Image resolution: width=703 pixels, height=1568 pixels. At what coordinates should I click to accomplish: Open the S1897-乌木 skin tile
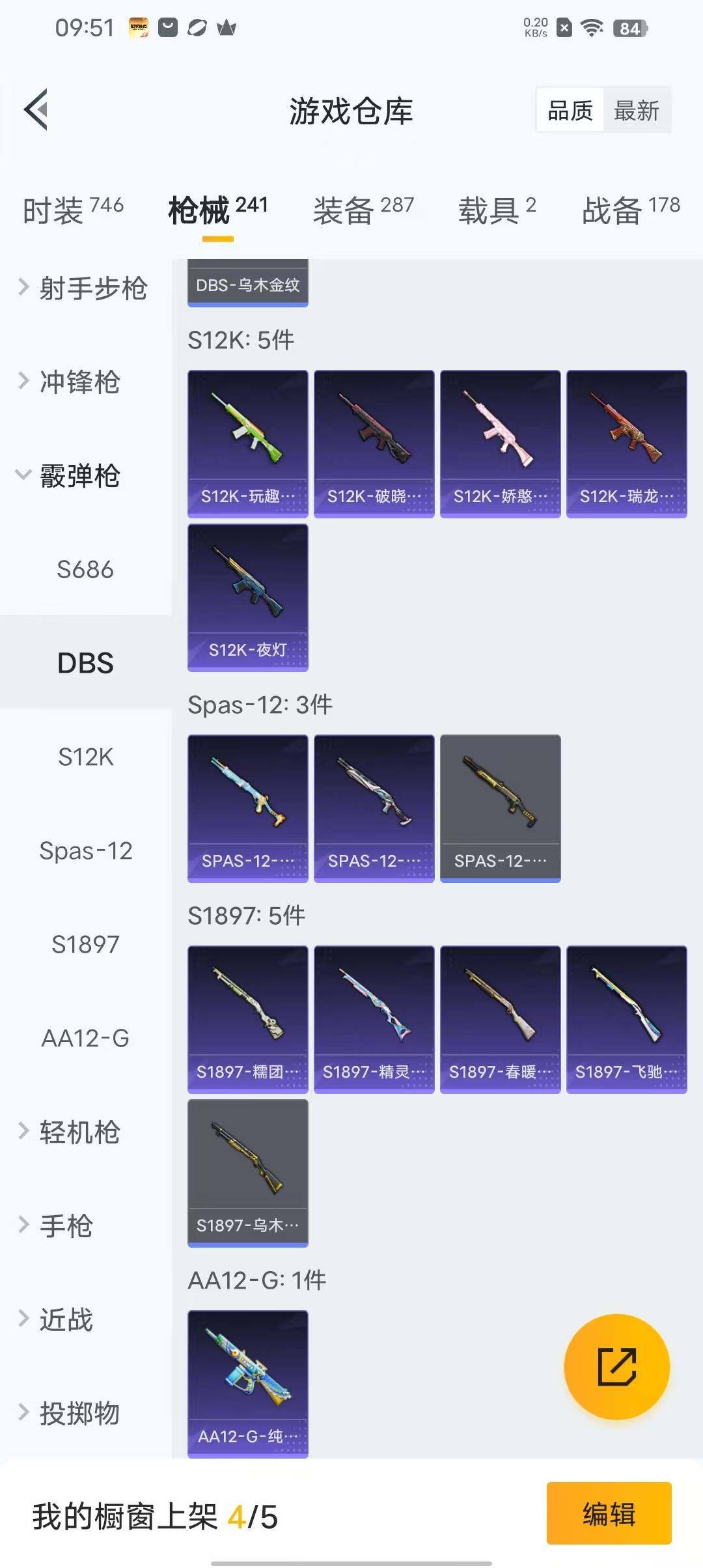coord(247,1173)
